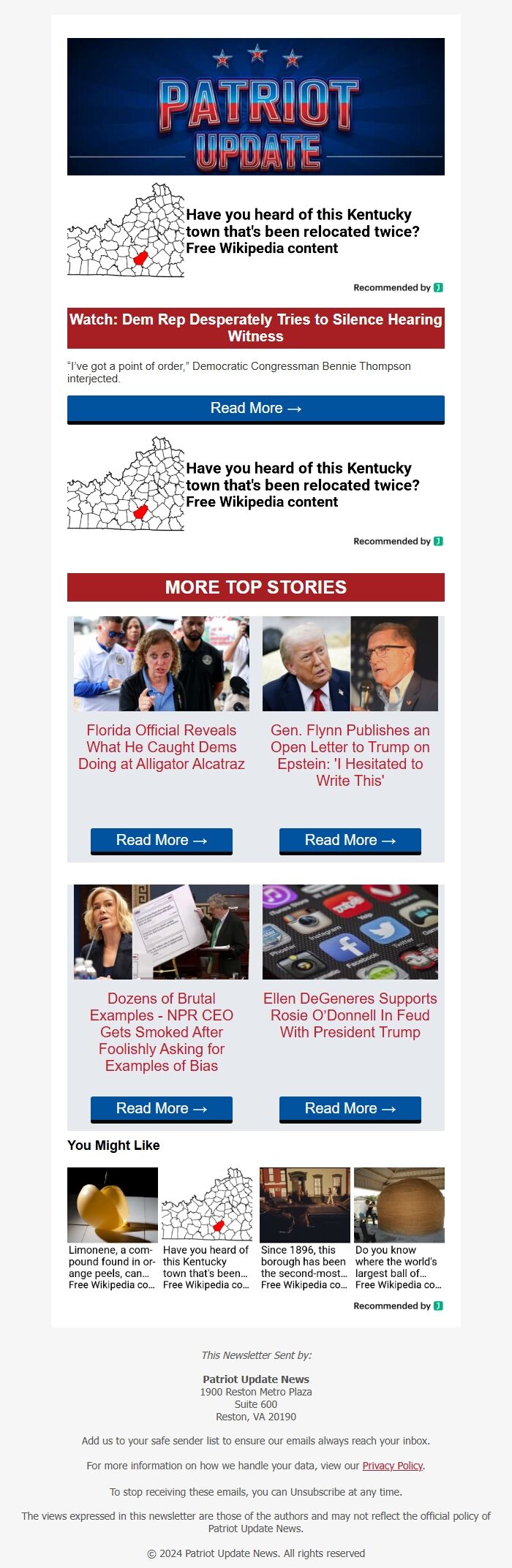Viewport: 512px width, 1568px height.
Task: Open the Watch: Dem Rep headline banner
Action: point(255,328)
